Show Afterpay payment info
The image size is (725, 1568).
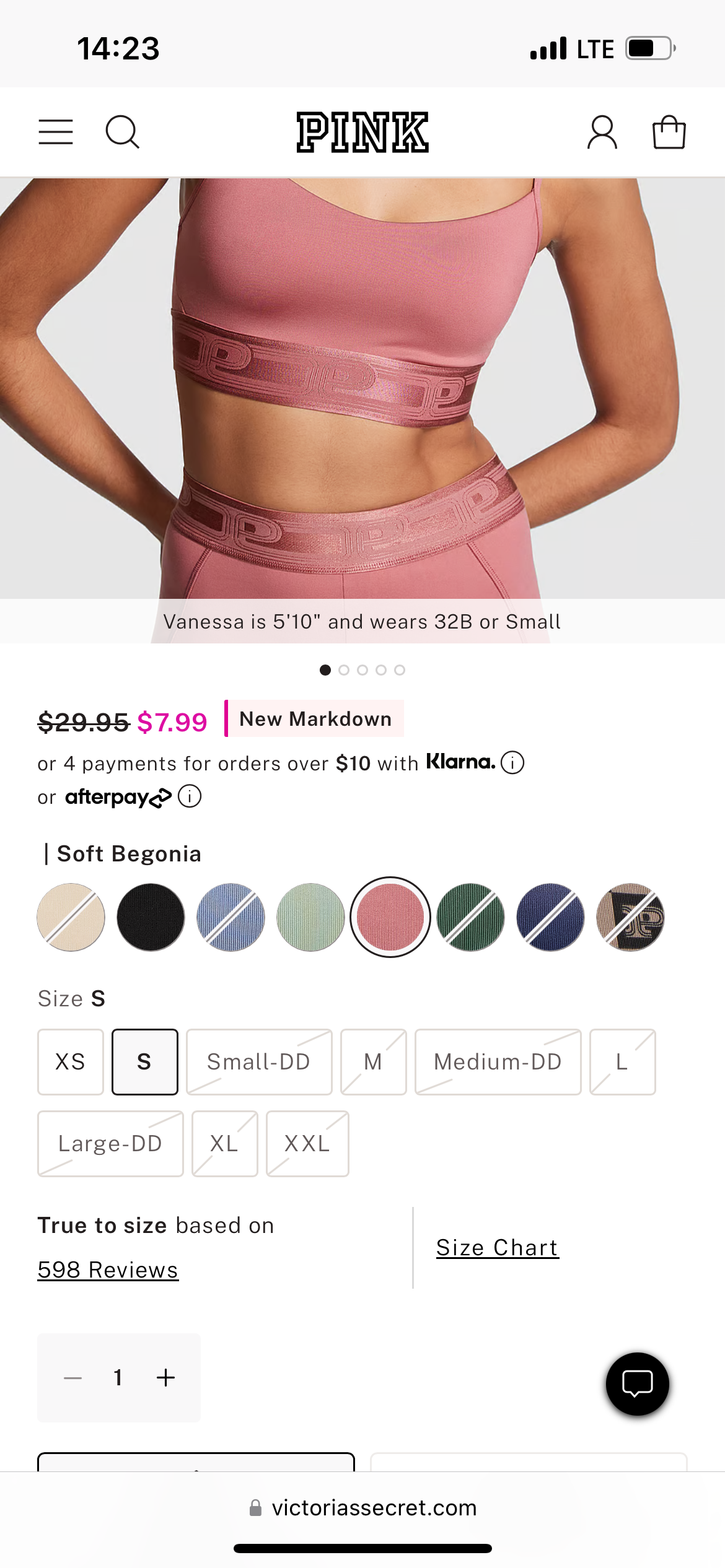tap(190, 796)
